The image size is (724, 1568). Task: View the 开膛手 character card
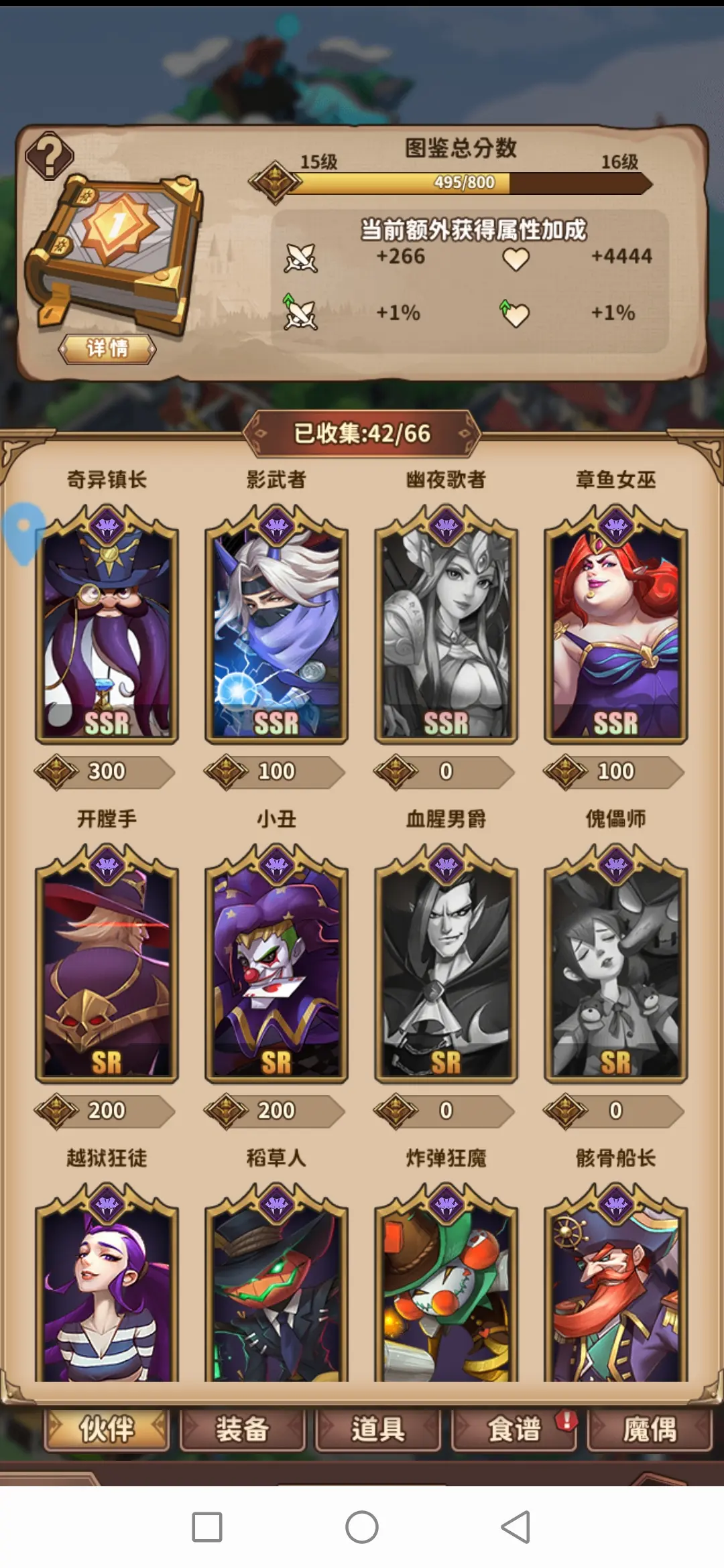(x=107, y=968)
